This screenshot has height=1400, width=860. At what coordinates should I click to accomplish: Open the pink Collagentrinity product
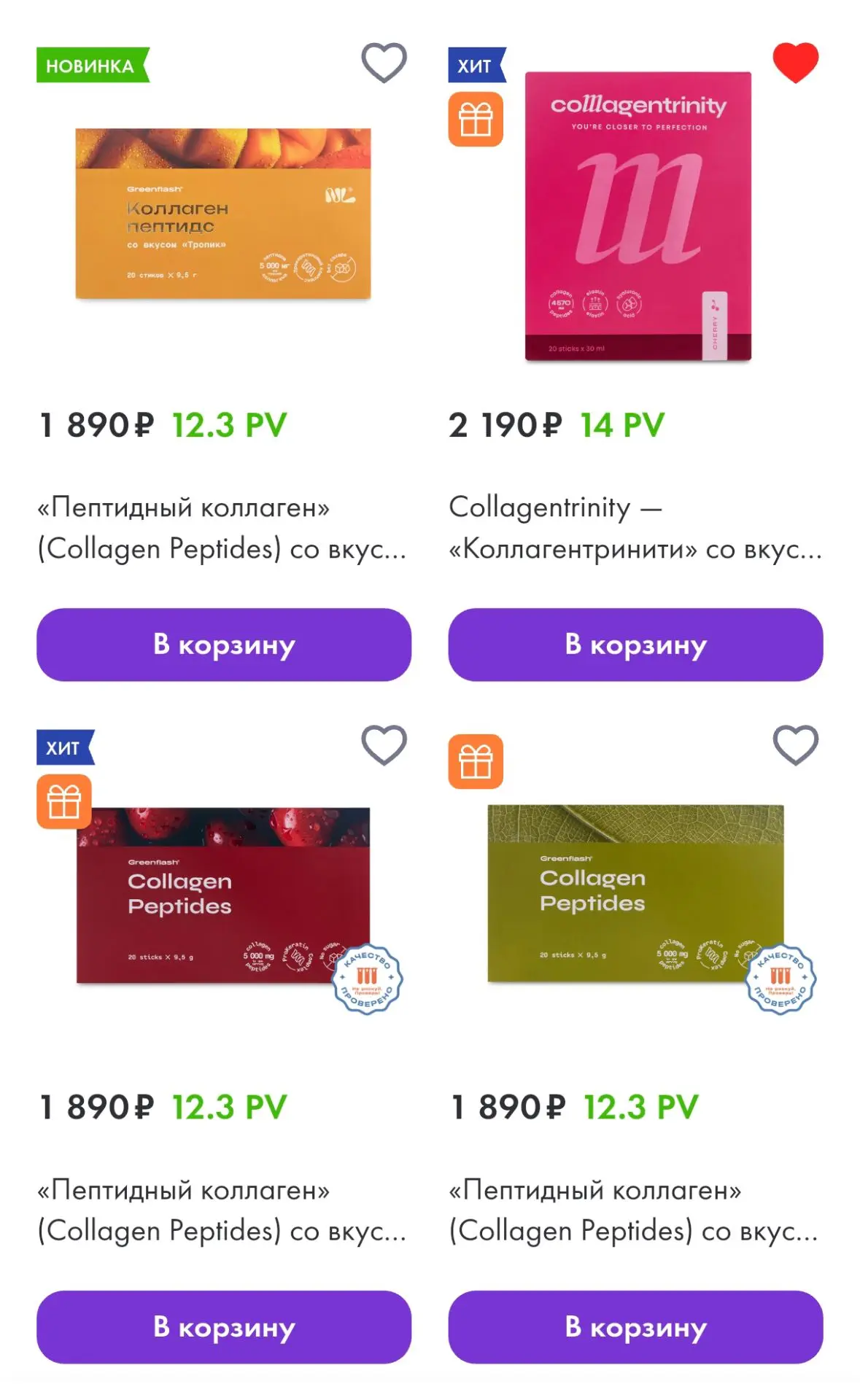638,216
